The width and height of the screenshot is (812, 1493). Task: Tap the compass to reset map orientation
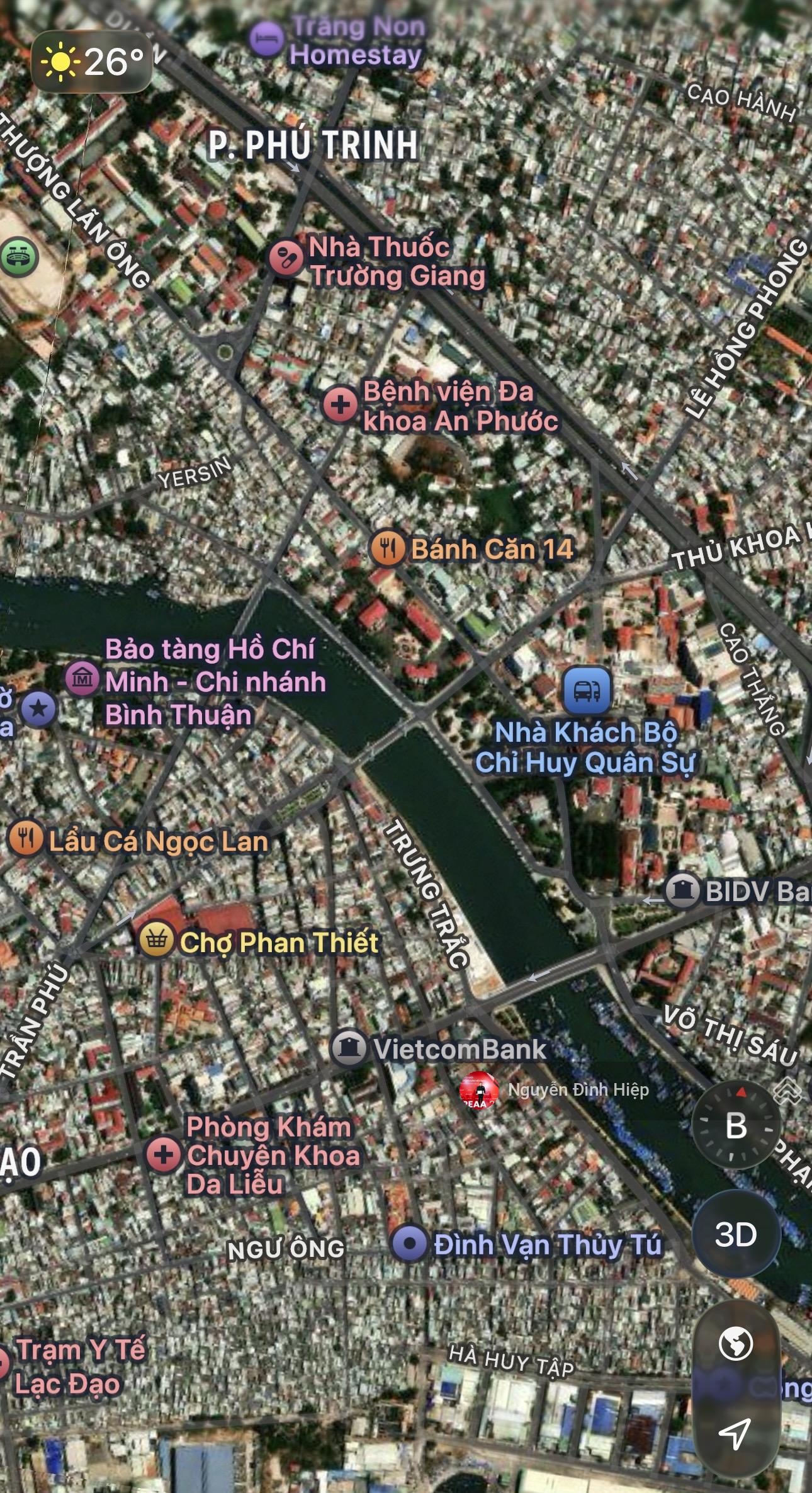tap(736, 1125)
